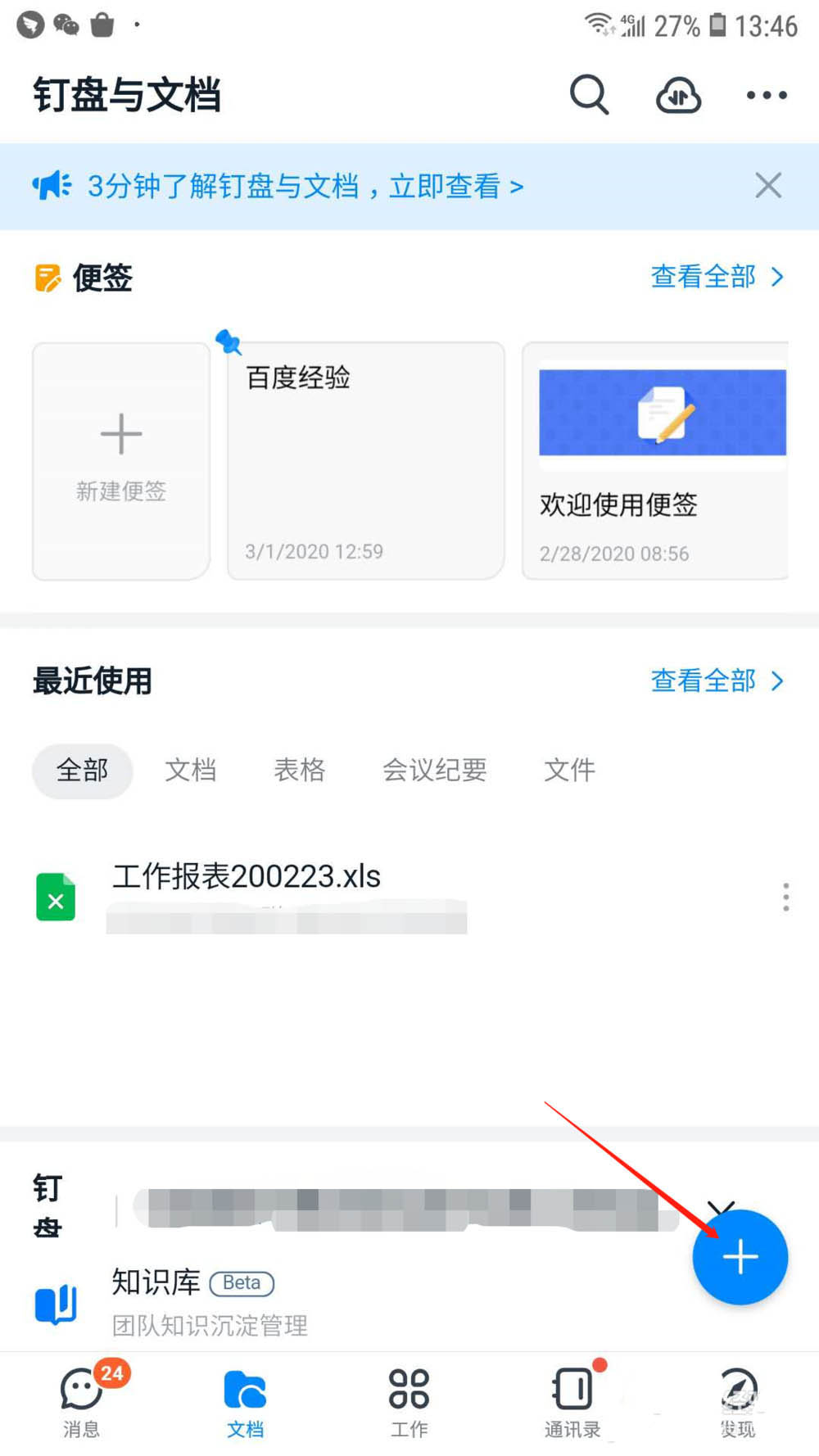Select the 全部 filter chip
This screenshot has height=1456, width=819.
pyautogui.click(x=83, y=771)
